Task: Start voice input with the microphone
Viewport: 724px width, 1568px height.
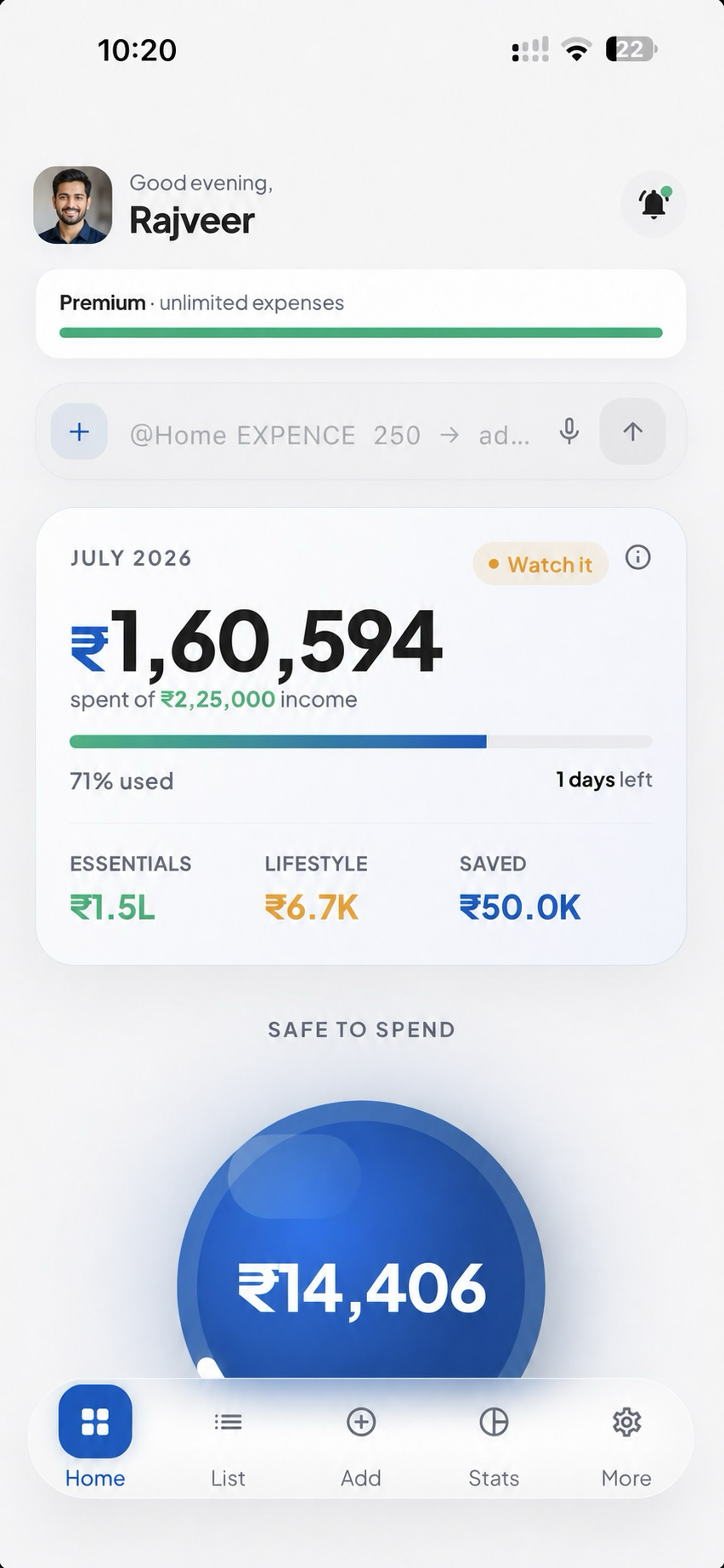Action: point(569,431)
